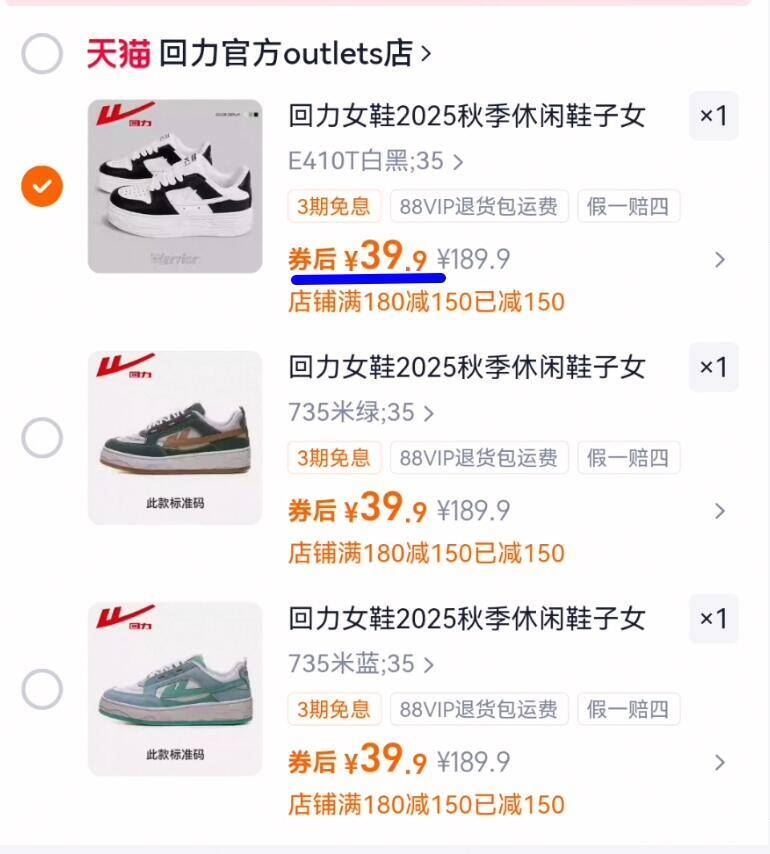
Task: Click the arrow beside the blue 735米蓝 item price
Action: [x=719, y=761]
